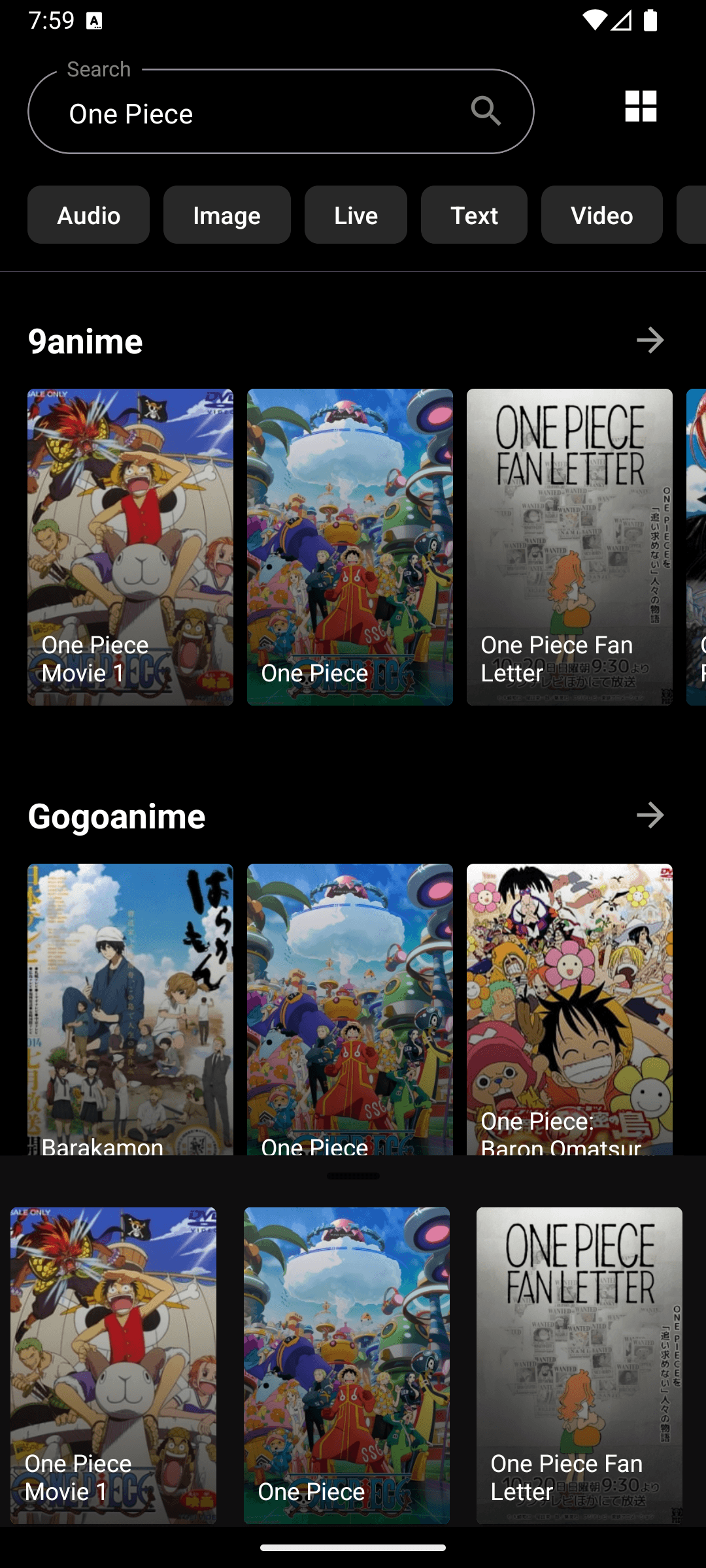This screenshot has height=1568, width=706.
Task: Filter results by Audio
Action: (x=88, y=215)
